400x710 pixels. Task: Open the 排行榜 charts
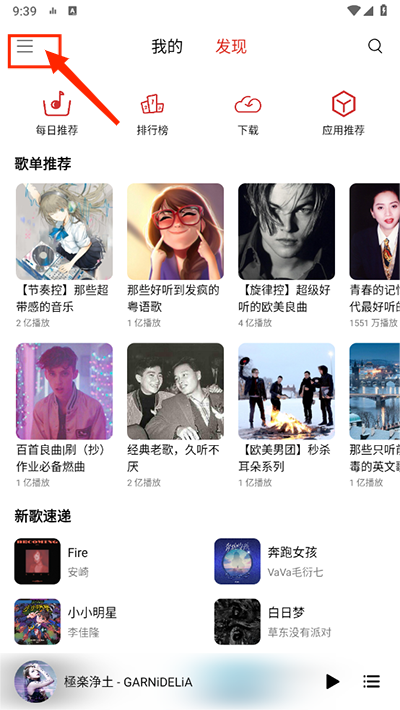[x=153, y=113]
